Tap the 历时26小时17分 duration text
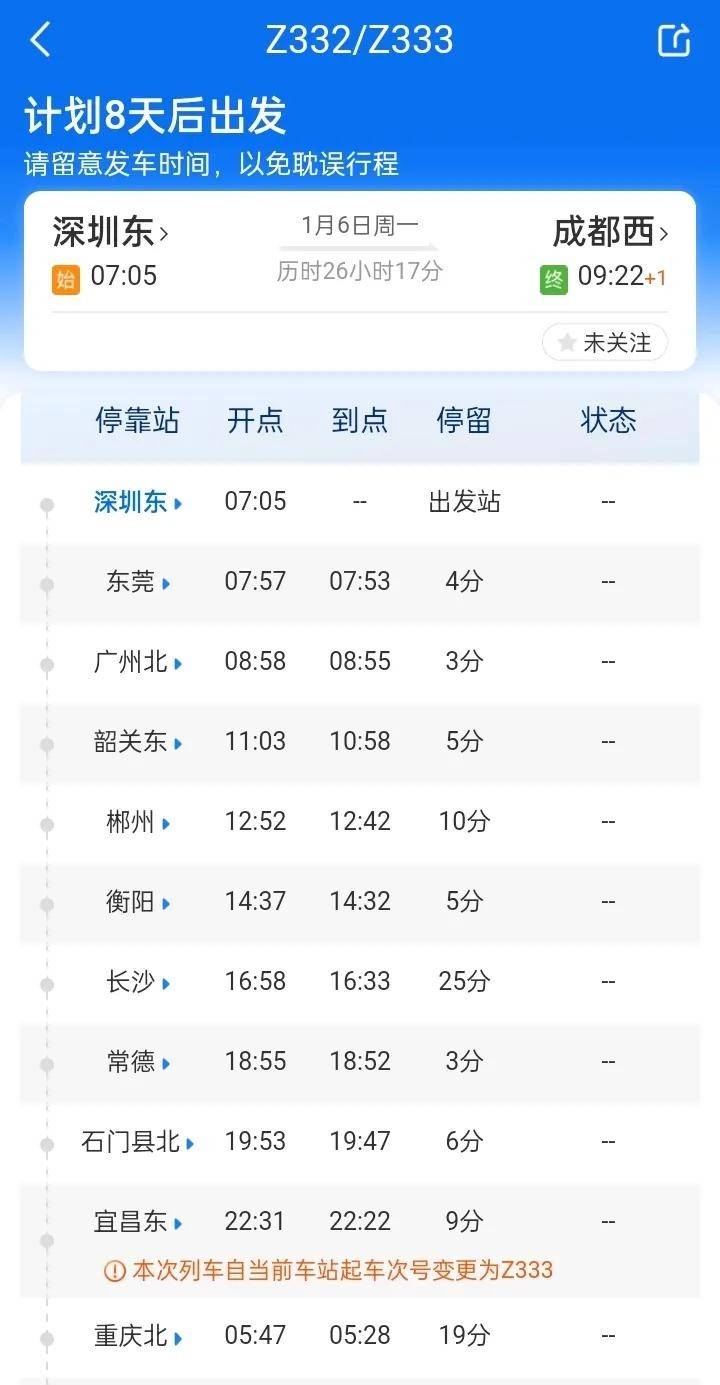This screenshot has width=720, height=1385. click(x=362, y=271)
